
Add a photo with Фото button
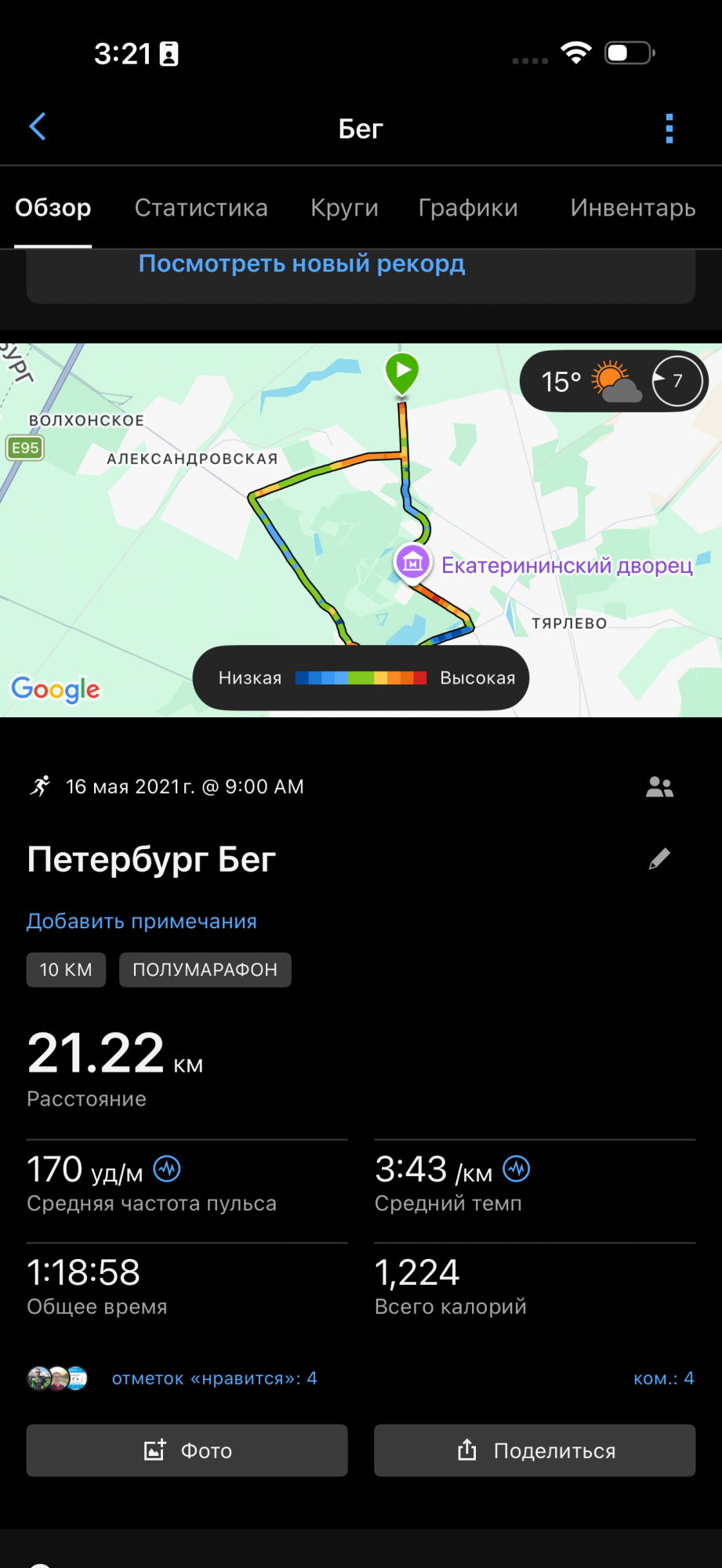click(x=187, y=1450)
